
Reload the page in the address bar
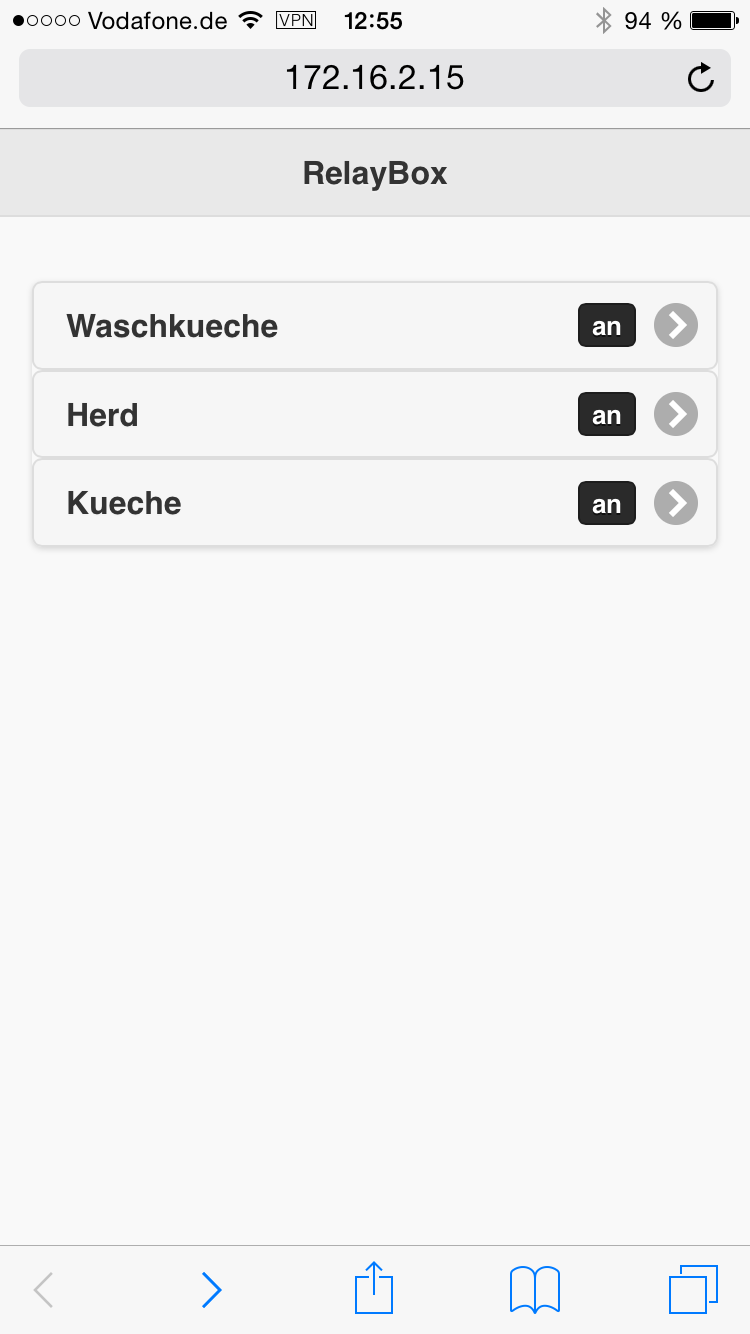pyautogui.click(x=701, y=77)
